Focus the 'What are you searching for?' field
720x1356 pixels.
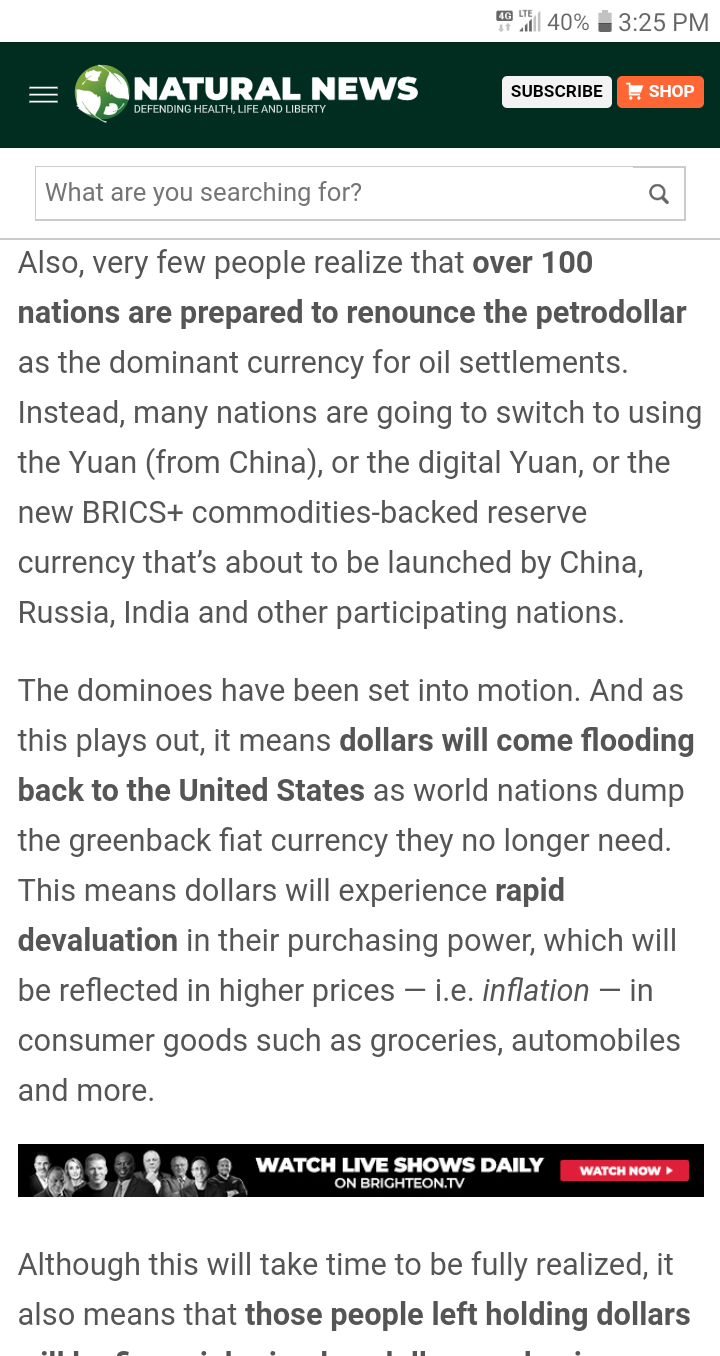335,193
